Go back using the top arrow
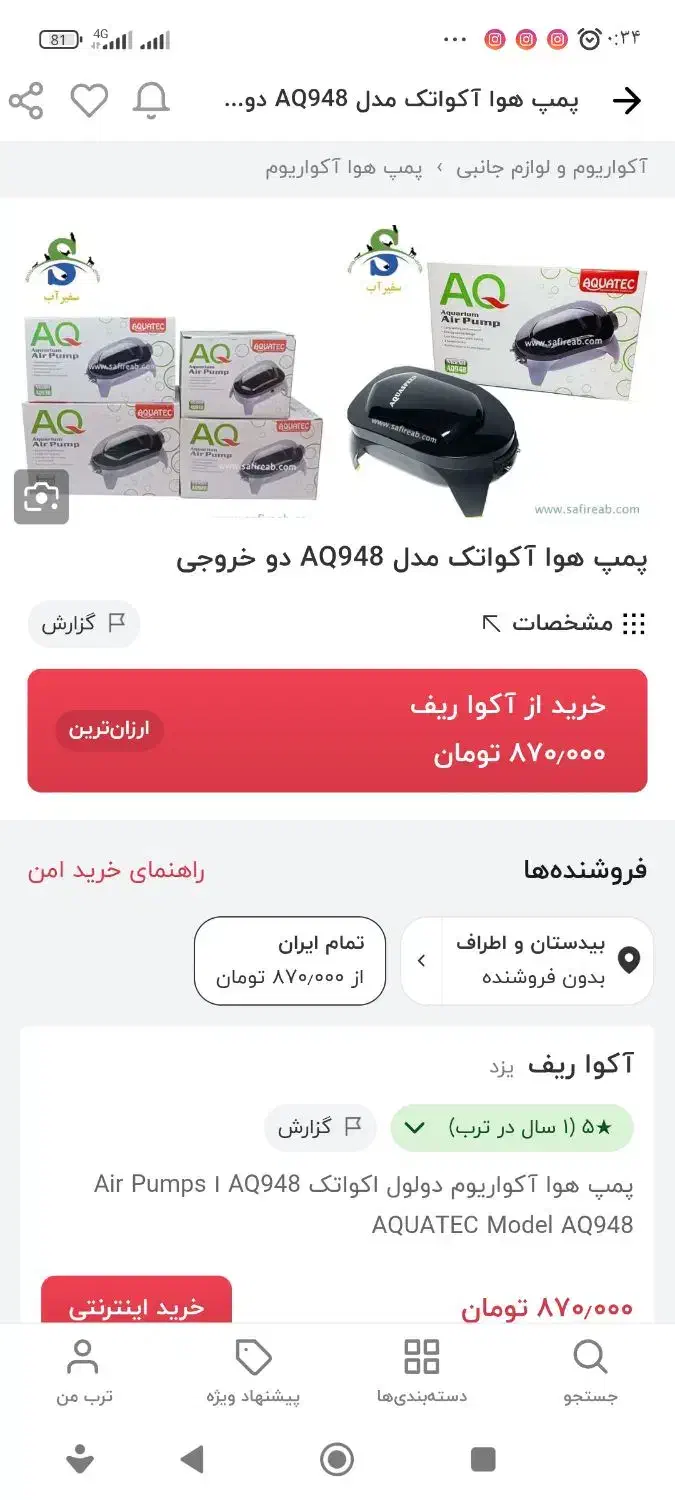 [626, 101]
